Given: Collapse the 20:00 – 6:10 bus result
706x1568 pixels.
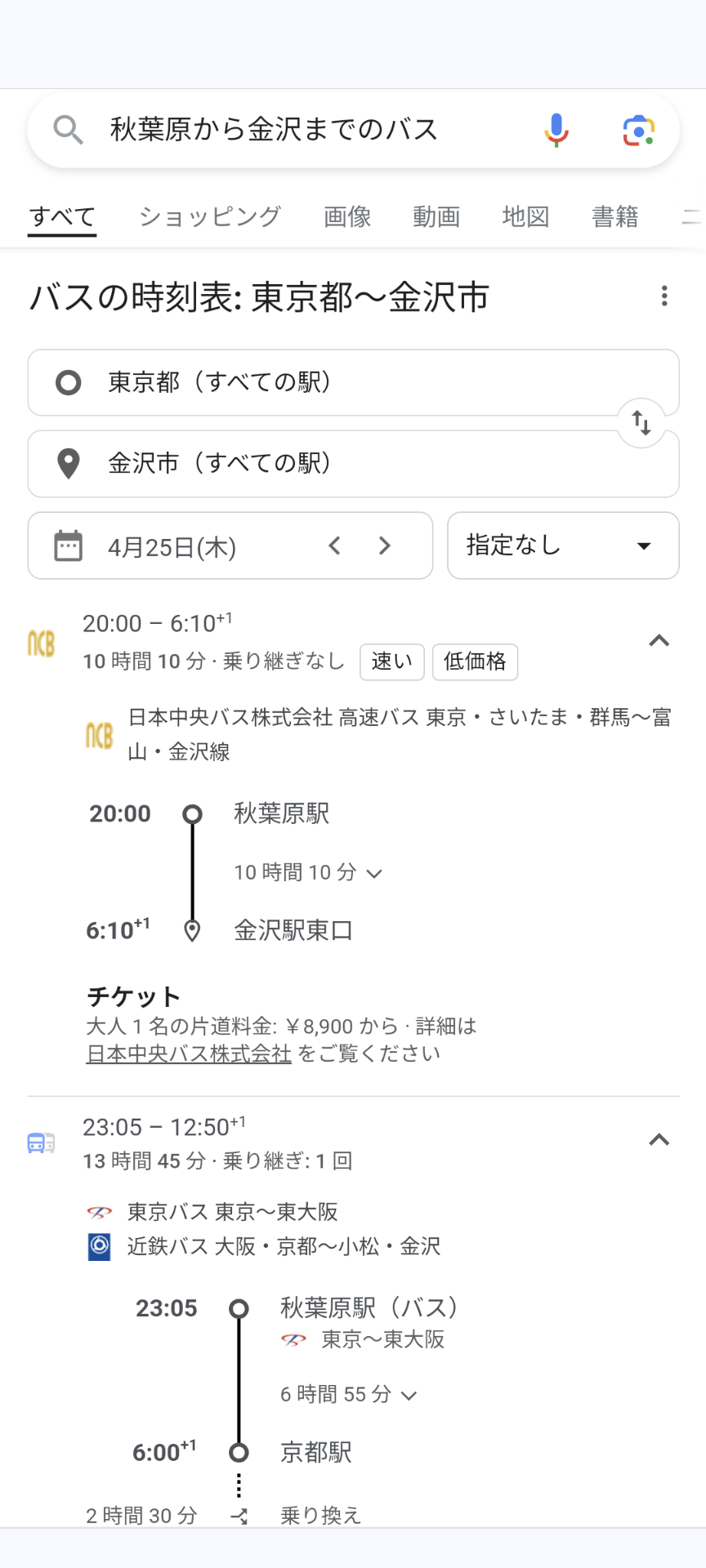Looking at the screenshot, I should coord(659,641).
